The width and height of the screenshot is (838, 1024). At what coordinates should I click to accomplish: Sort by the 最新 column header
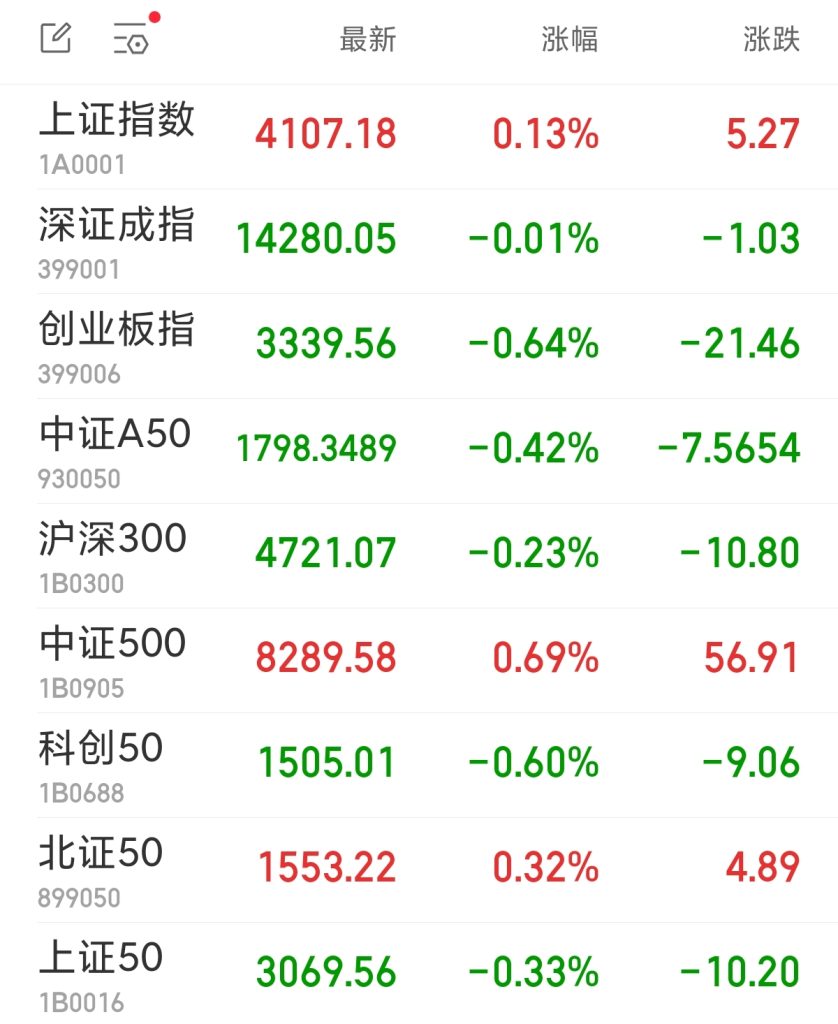pyautogui.click(x=368, y=40)
